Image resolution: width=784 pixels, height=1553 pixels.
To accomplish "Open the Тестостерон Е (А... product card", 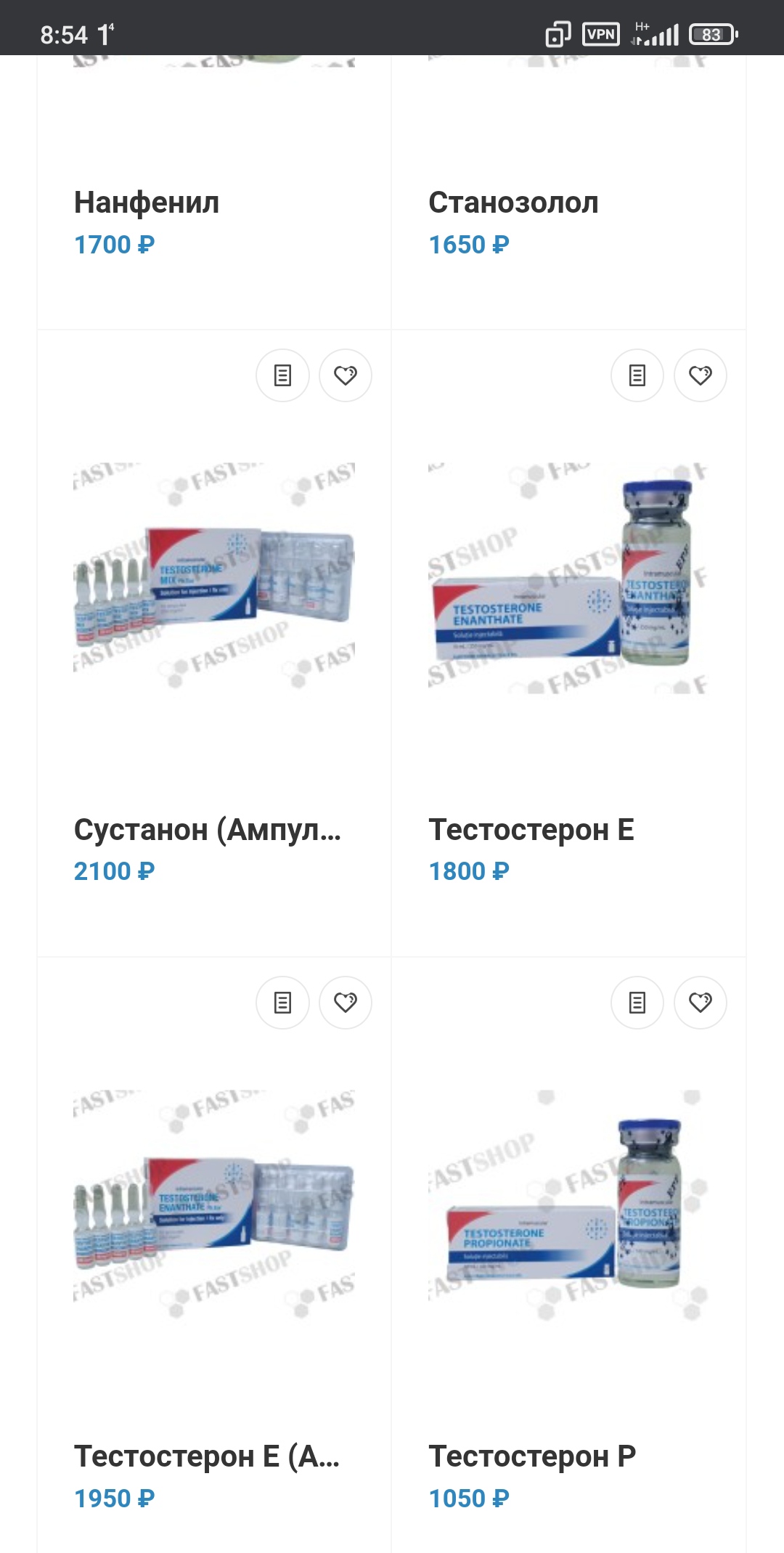I will 207,1456.
